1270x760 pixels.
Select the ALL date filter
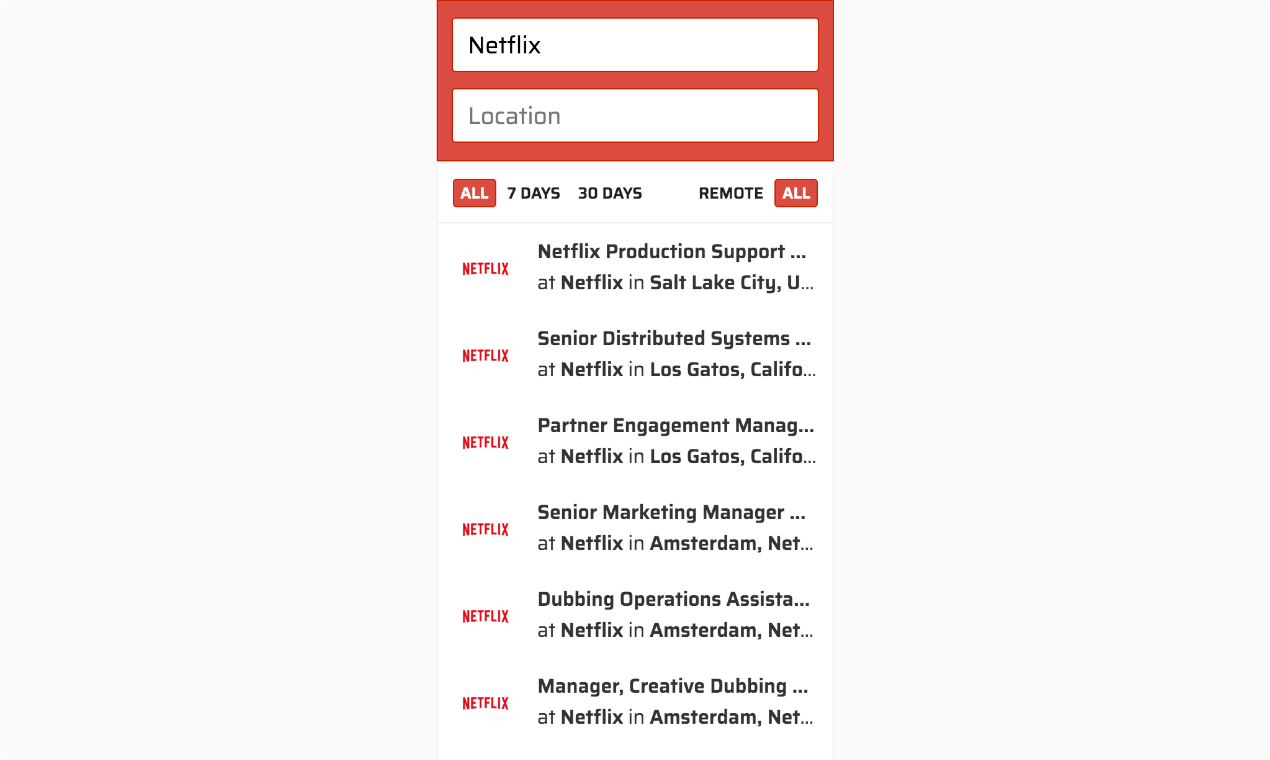coord(474,193)
